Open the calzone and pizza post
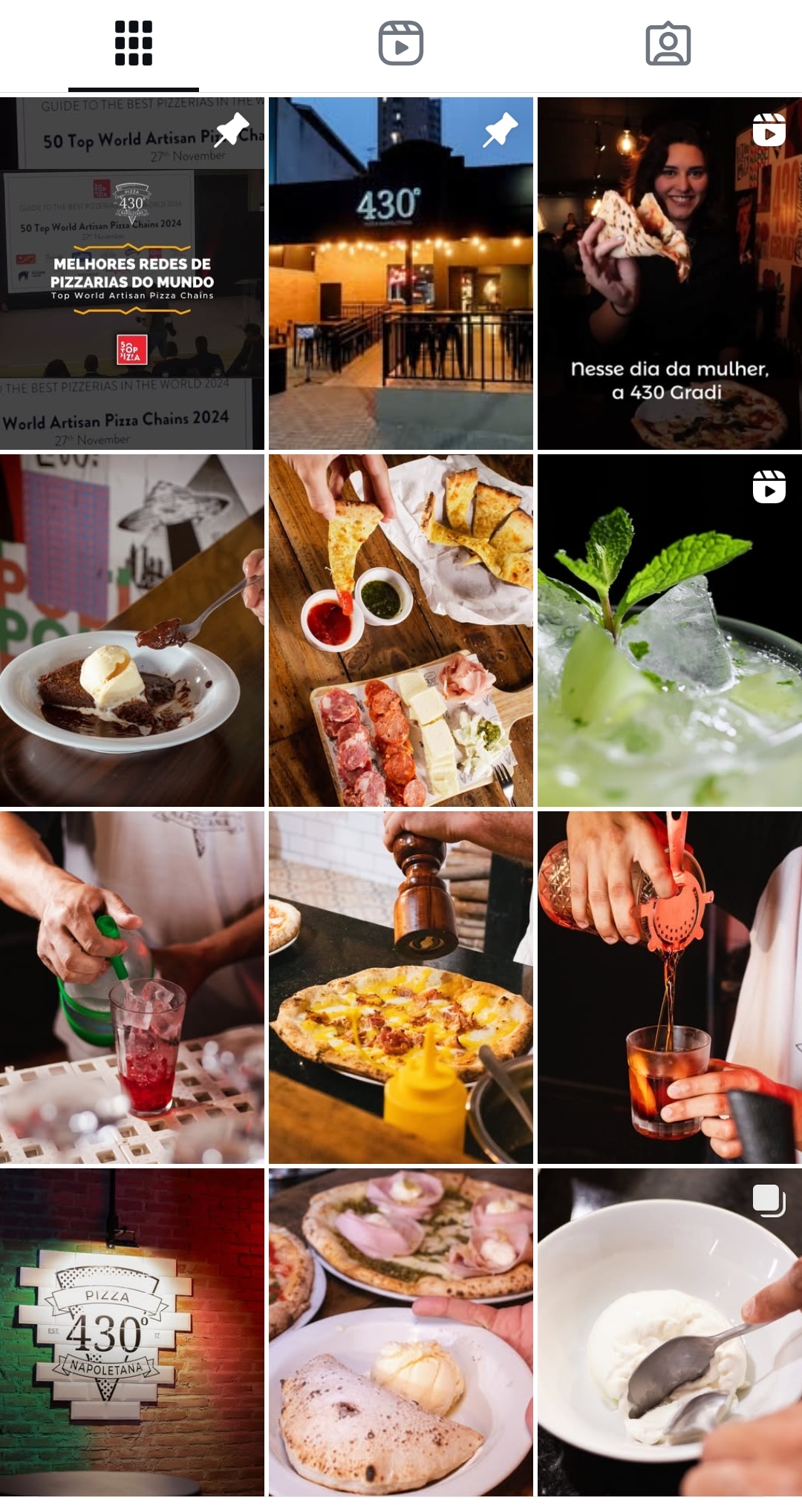 pos(401,1332)
